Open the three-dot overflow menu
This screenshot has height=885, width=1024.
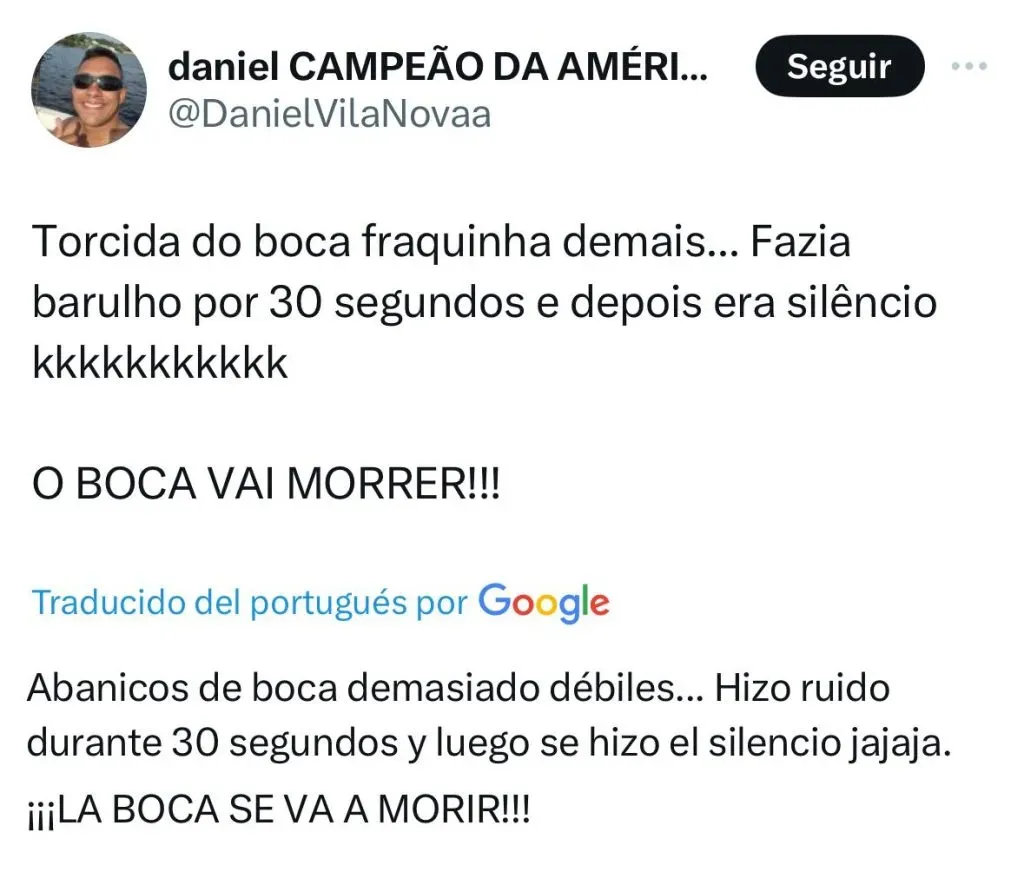(x=968, y=67)
